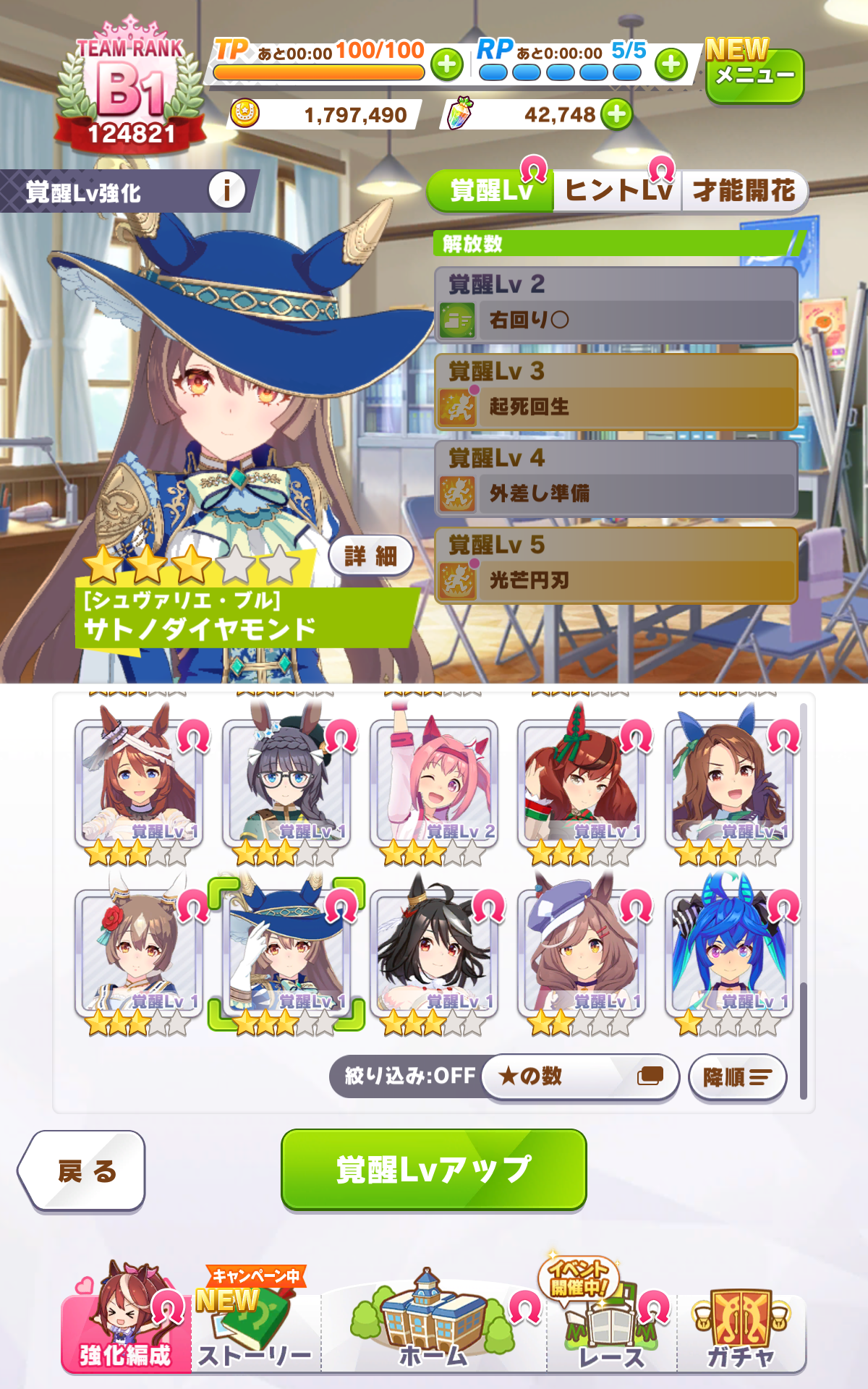Add jewels with the plus icon
This screenshot has width=868, height=1389.
point(617,114)
